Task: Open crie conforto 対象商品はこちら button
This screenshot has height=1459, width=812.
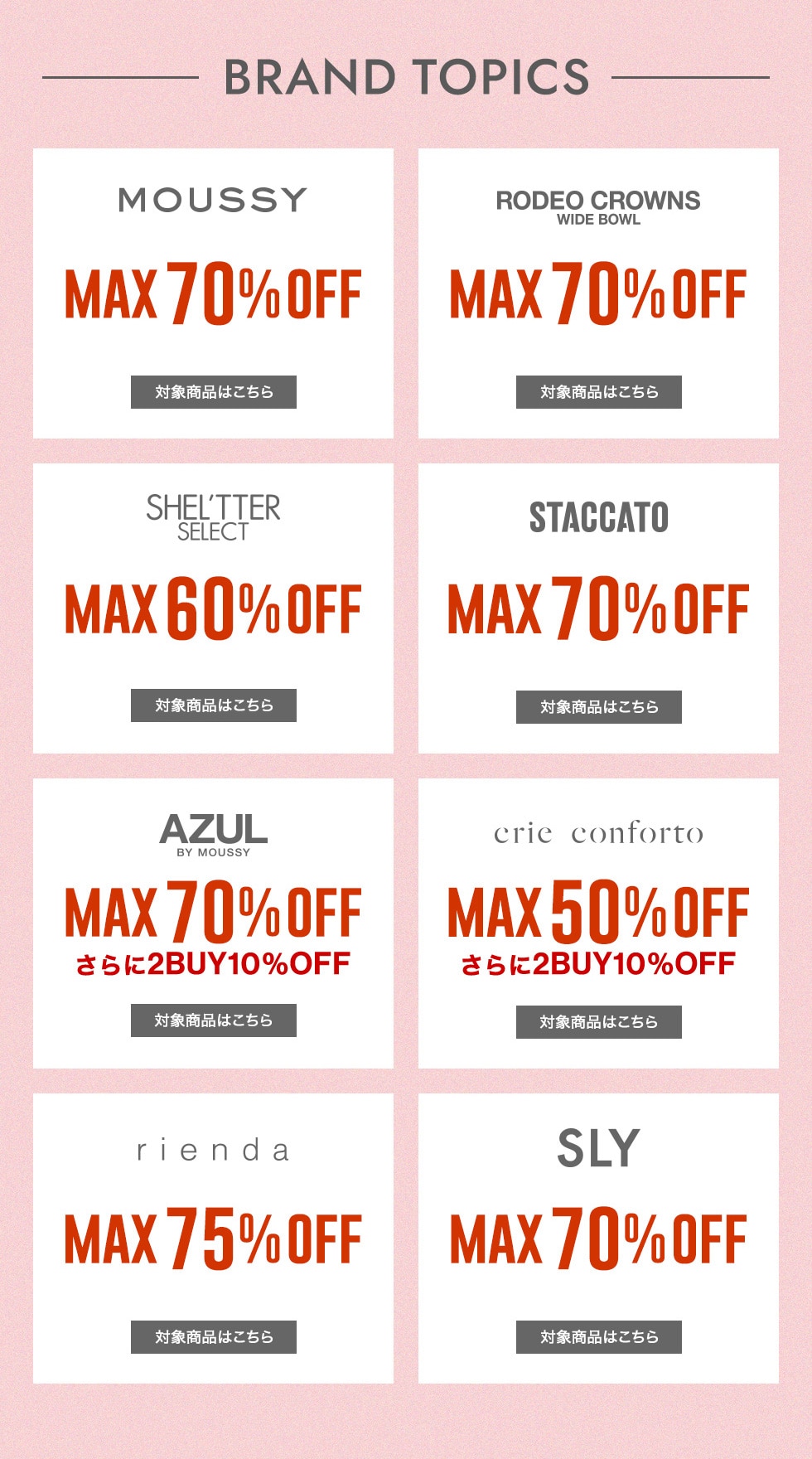Action: [x=598, y=1022]
